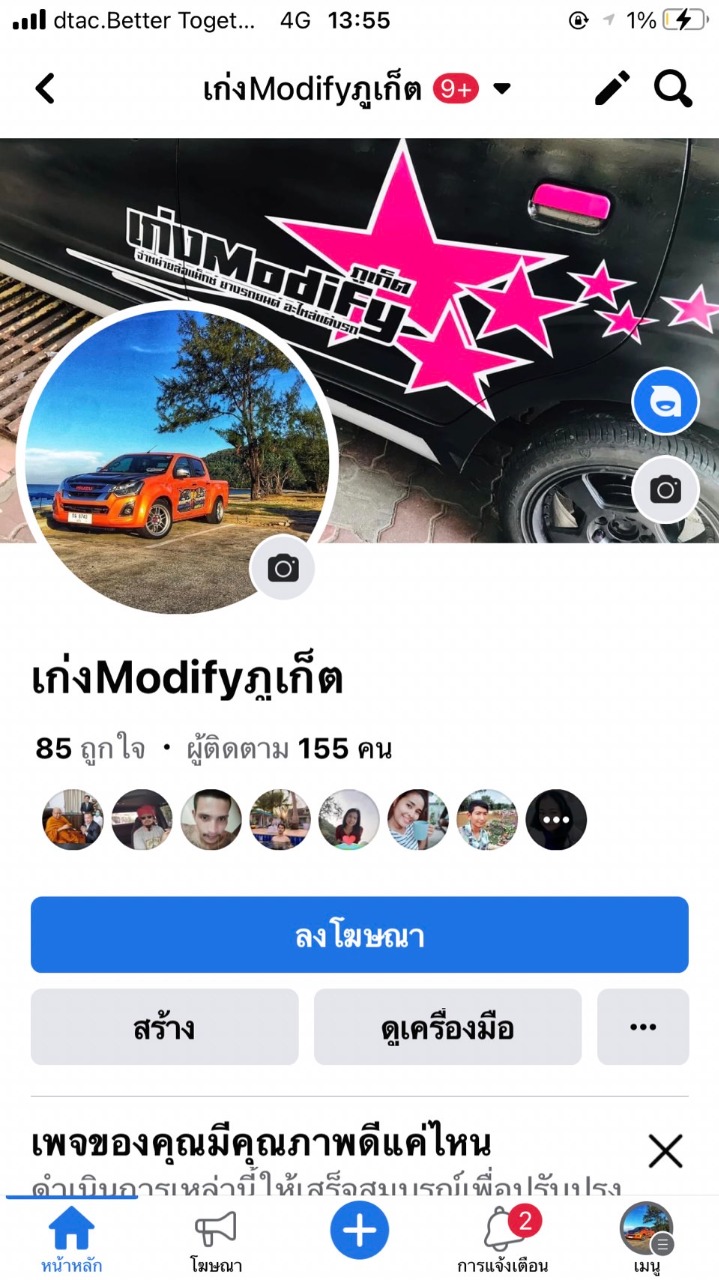
Task: Expand the เก่งModifyภูเก็ต page switcher dropdown
Action: click(502, 89)
